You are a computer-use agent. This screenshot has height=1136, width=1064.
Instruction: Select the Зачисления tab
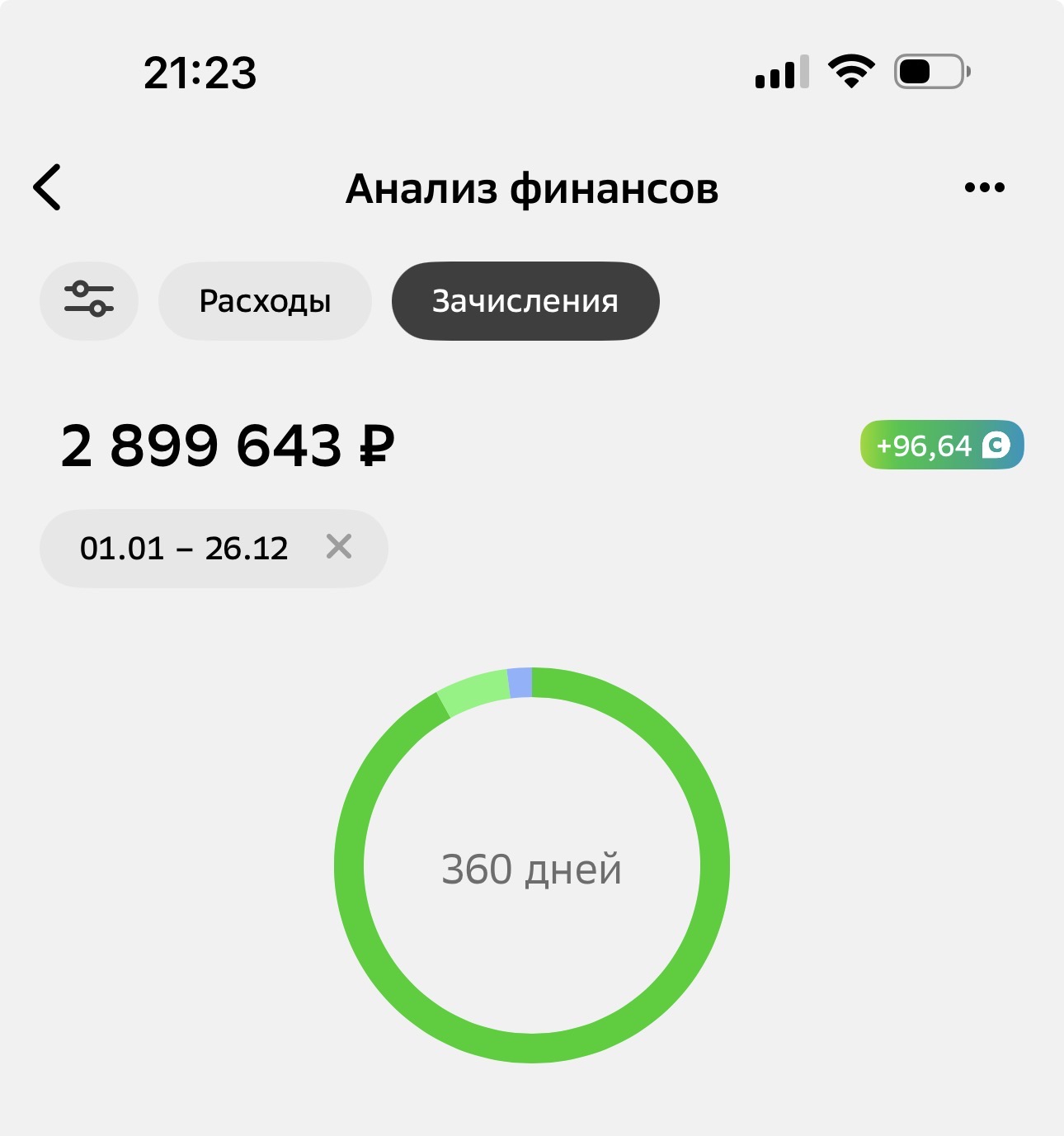pos(525,301)
